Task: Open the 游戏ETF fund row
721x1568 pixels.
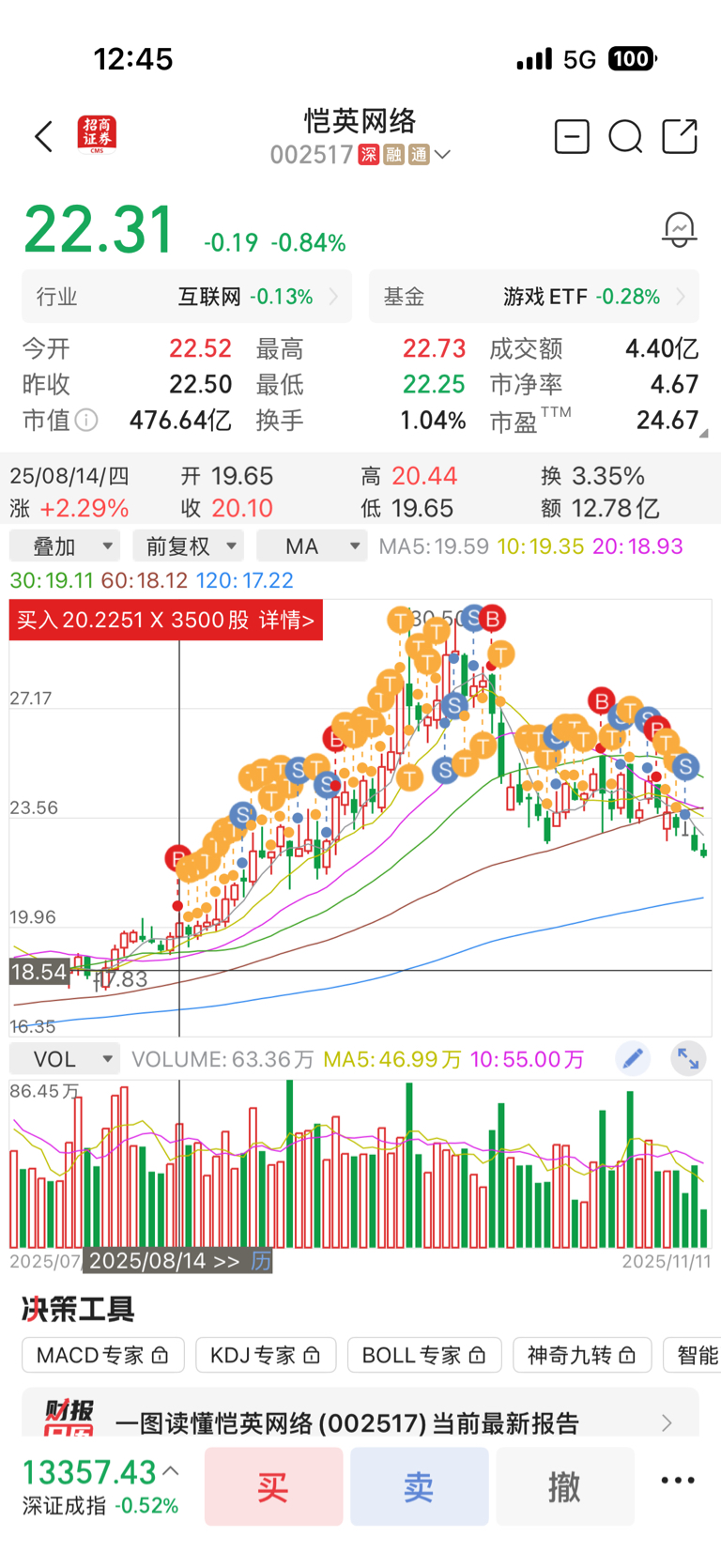Action: coord(533,297)
